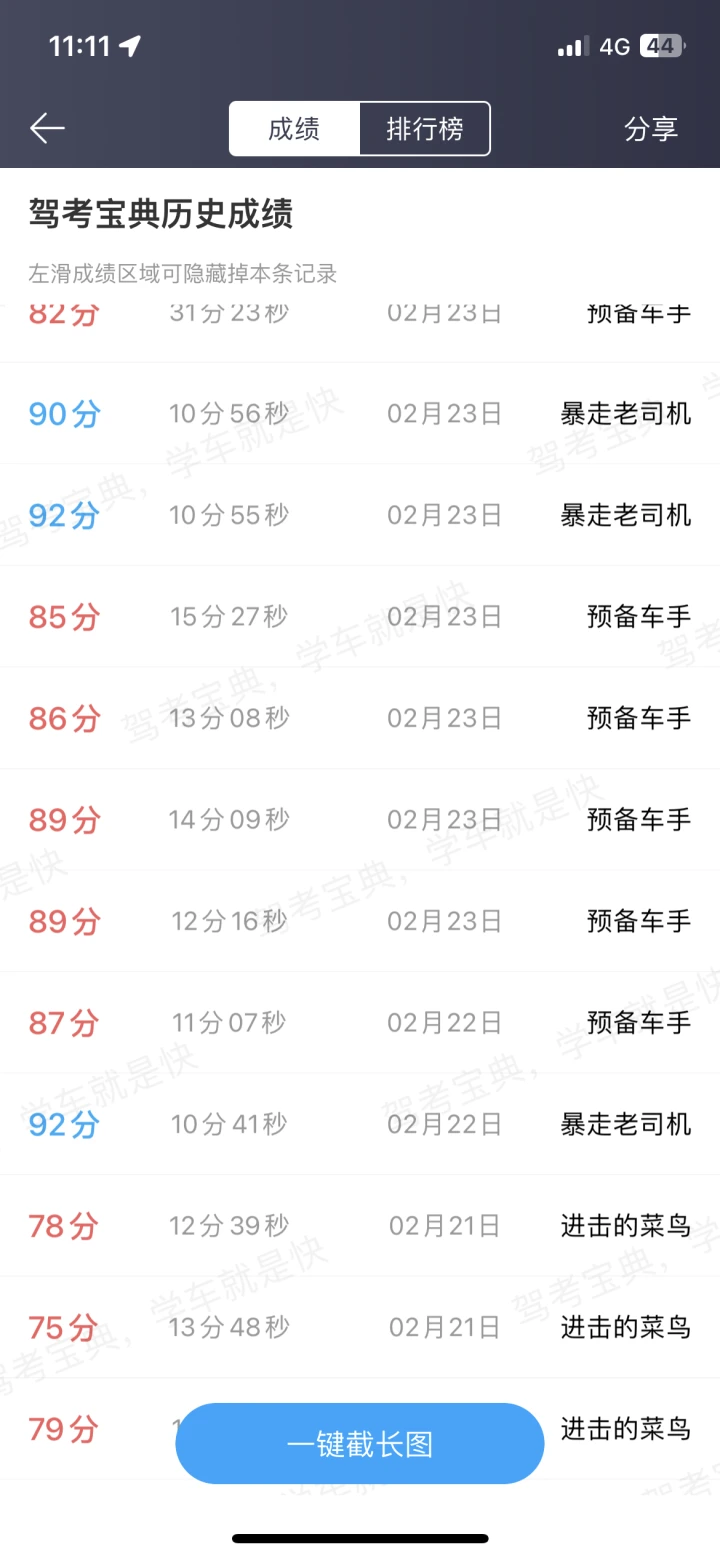Go back using the top-left arrow

47,128
